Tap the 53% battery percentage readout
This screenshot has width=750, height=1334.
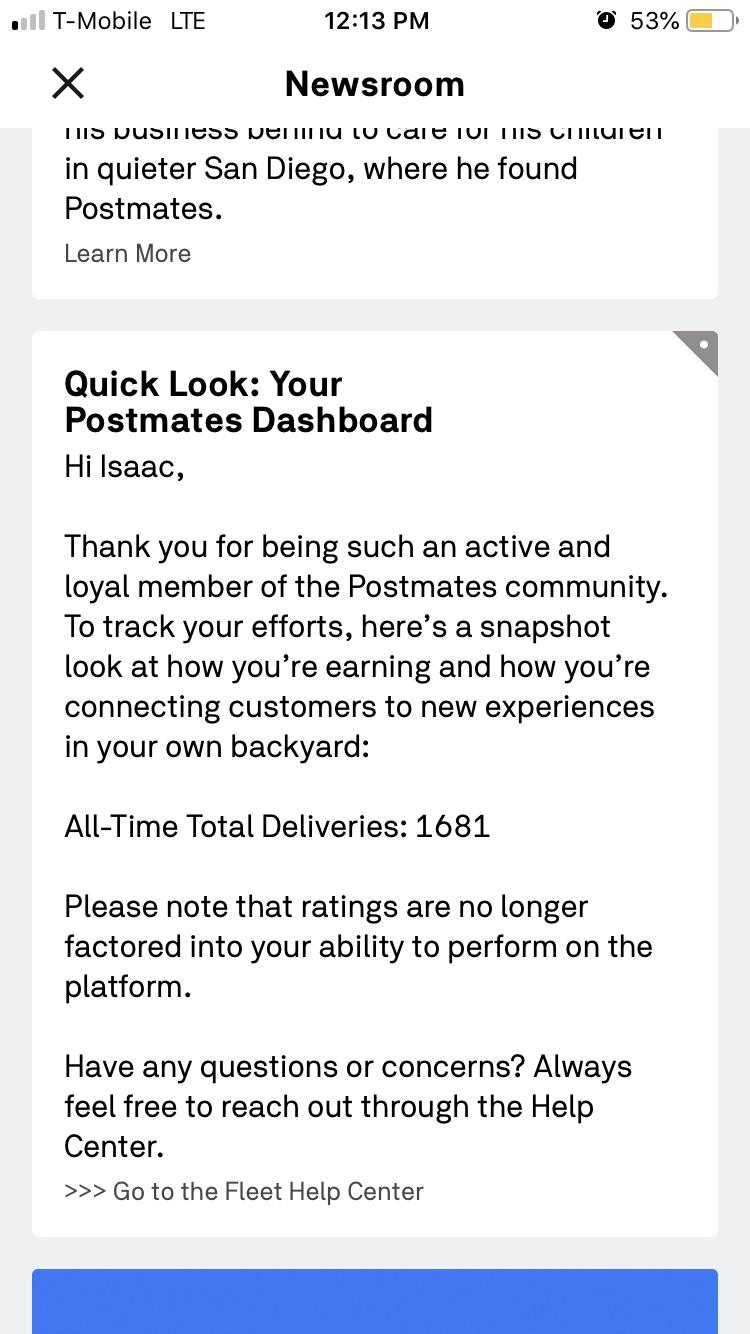tap(653, 19)
